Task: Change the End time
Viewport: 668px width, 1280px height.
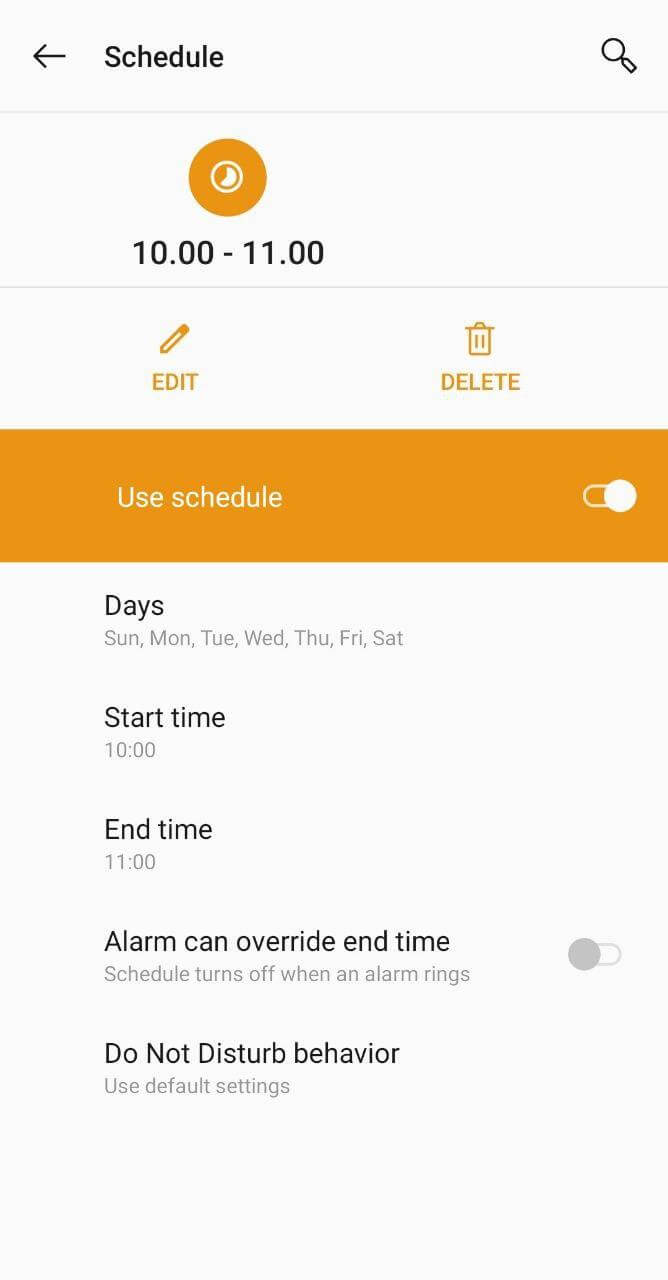Action: [x=334, y=844]
